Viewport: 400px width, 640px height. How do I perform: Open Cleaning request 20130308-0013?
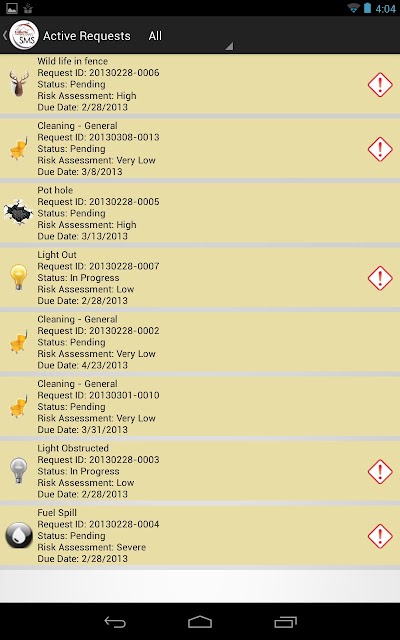(200, 149)
